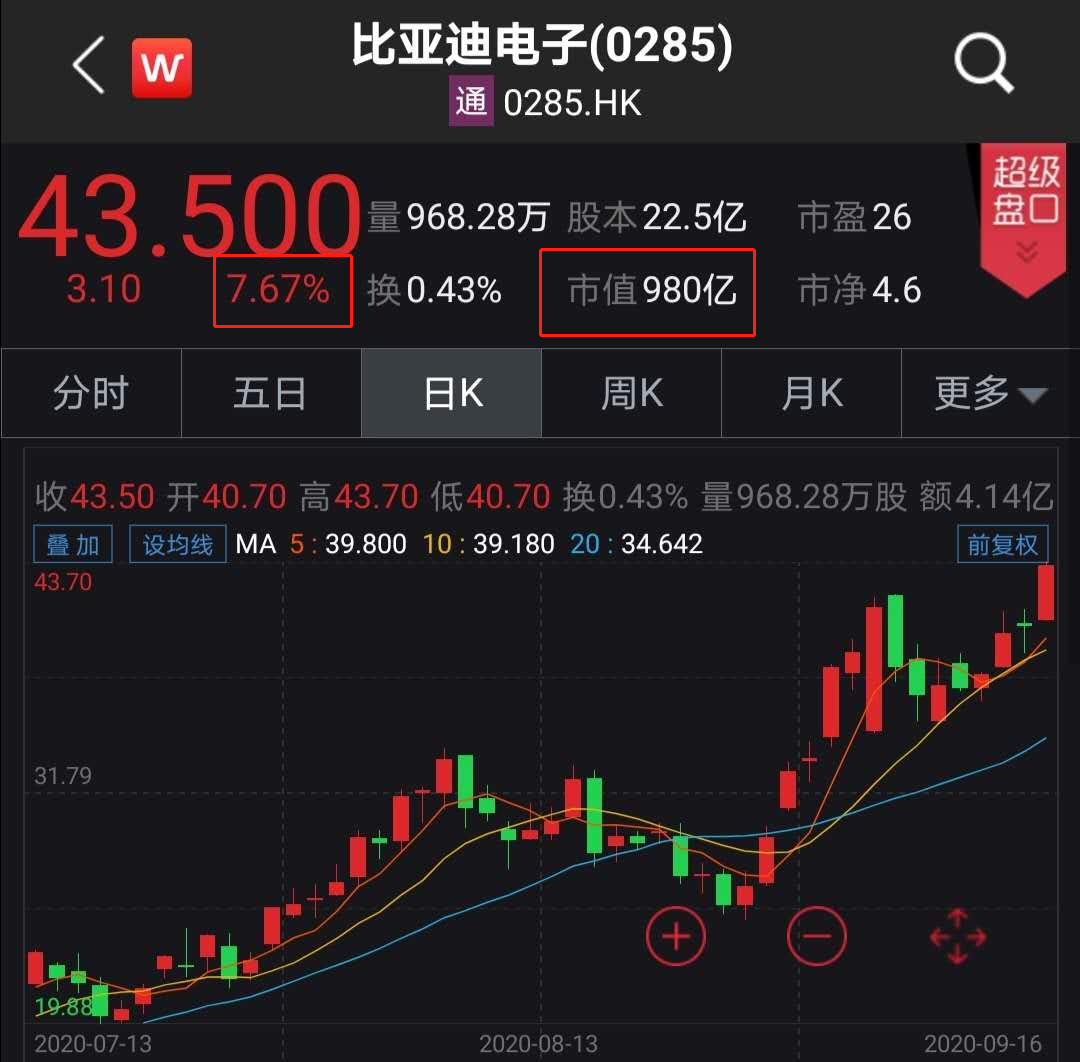Screen dimensions: 1080x1062
Task: Switch to the 周K chart
Action: pos(631,393)
